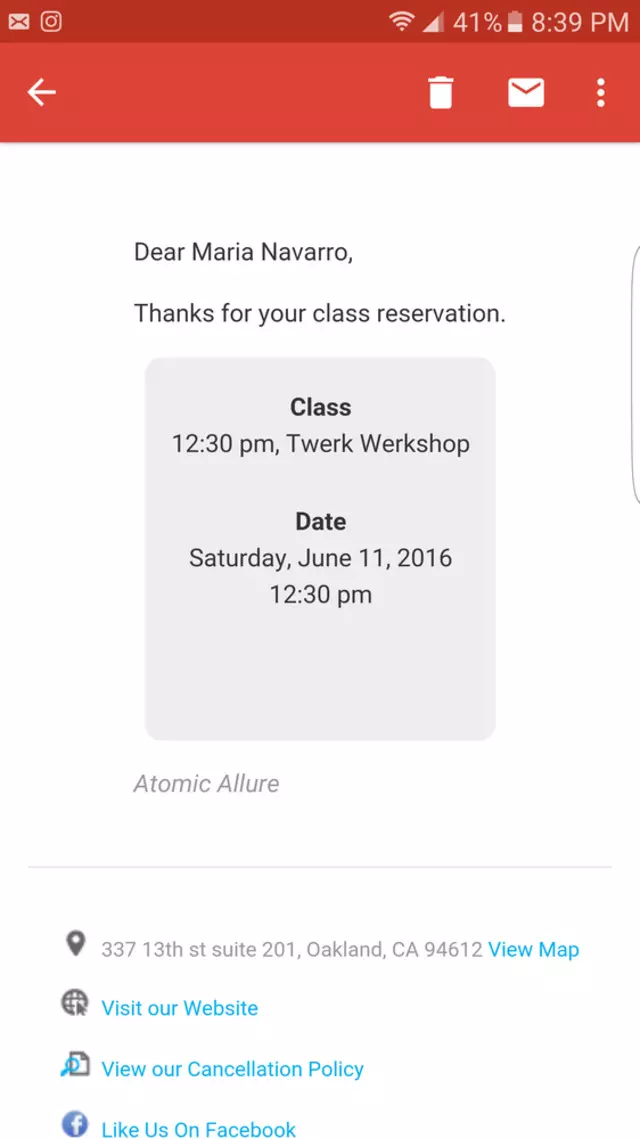Go back to the inbox

point(41,93)
